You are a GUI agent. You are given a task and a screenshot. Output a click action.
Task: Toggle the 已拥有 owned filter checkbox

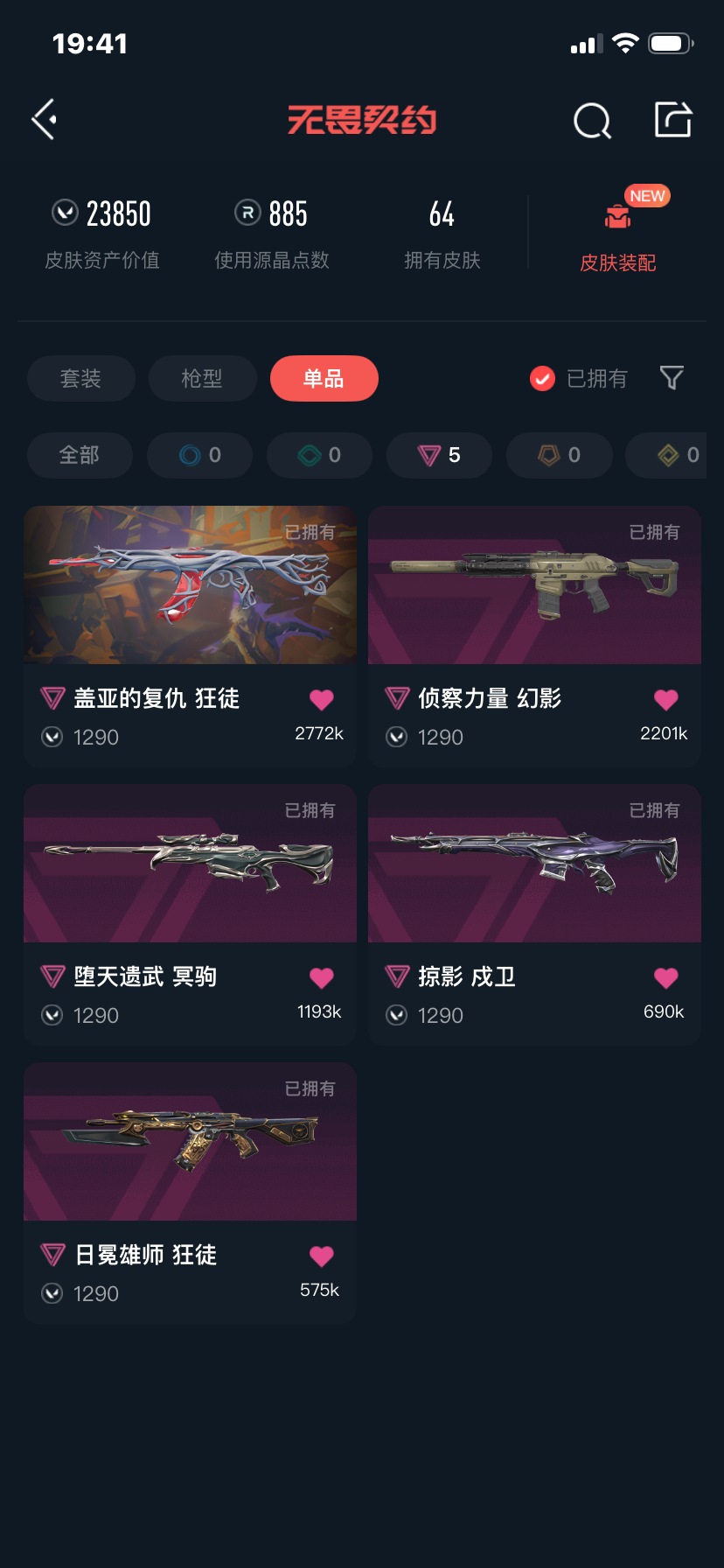click(x=541, y=378)
